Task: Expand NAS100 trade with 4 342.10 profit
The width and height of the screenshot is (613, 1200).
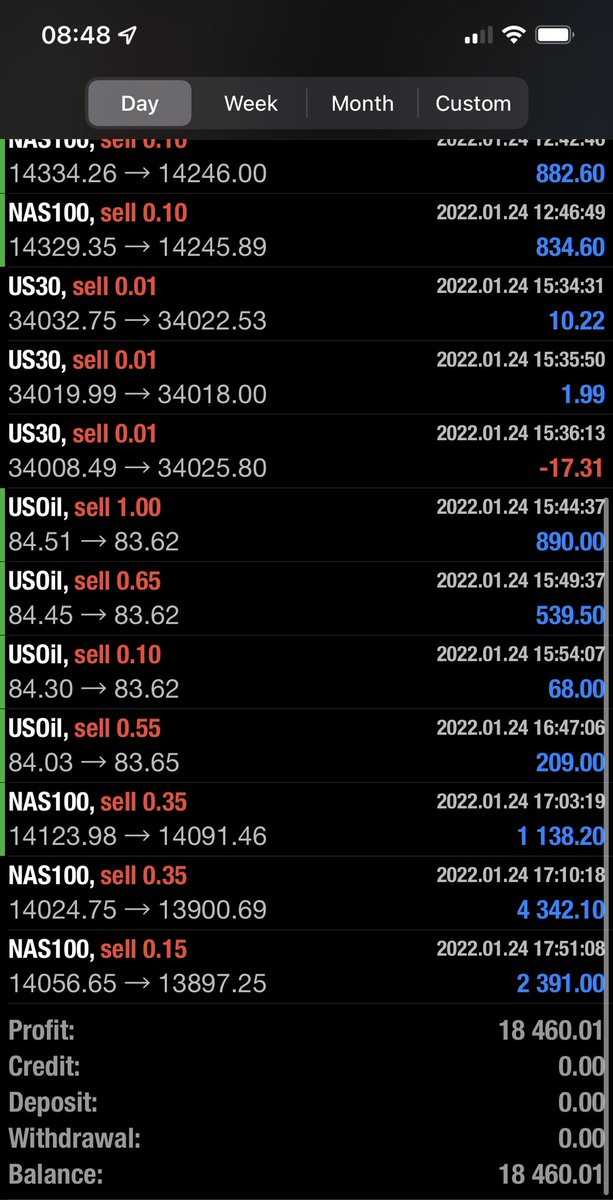Action: (306, 894)
